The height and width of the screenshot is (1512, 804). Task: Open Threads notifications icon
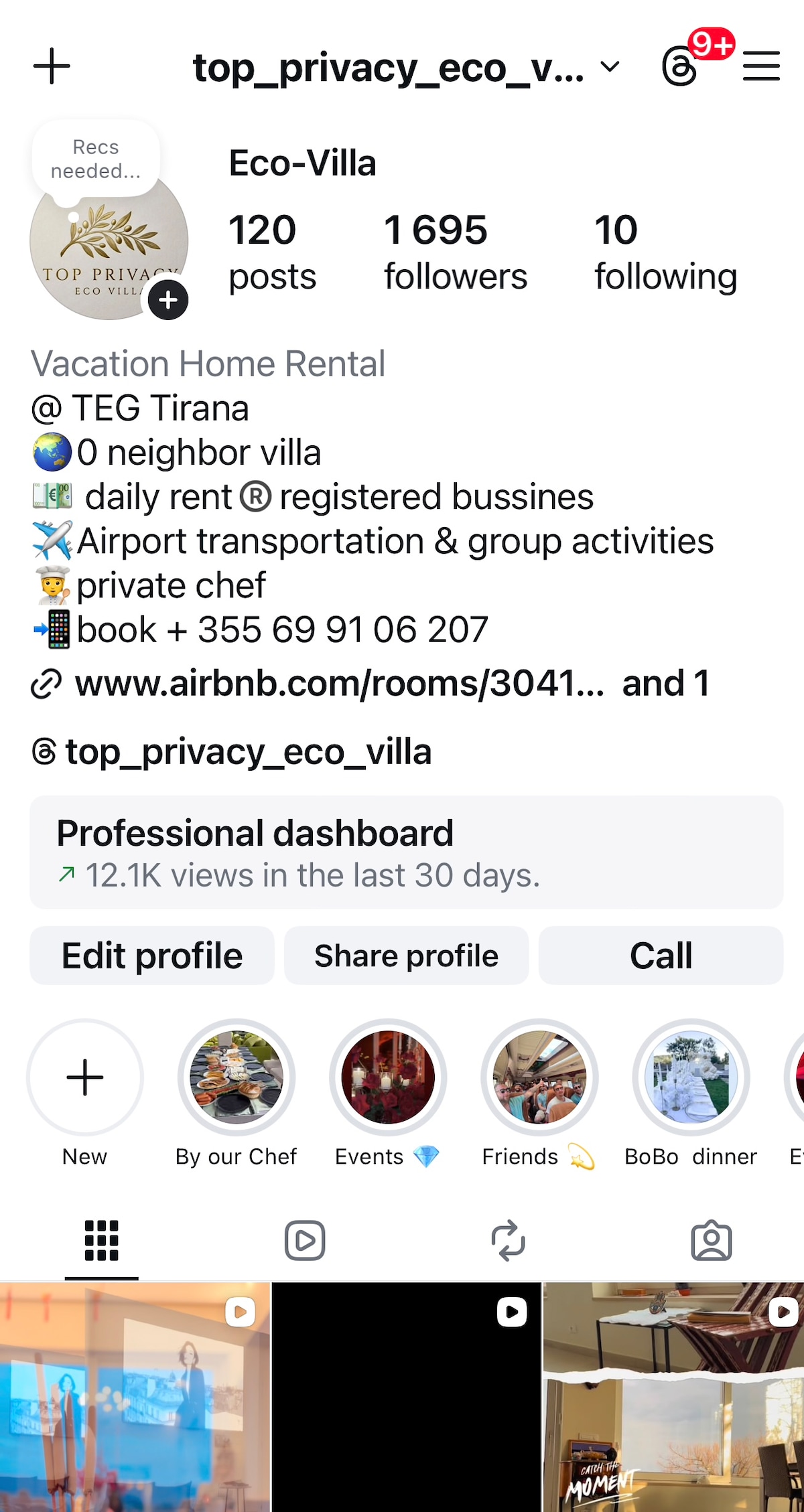pyautogui.click(x=680, y=66)
